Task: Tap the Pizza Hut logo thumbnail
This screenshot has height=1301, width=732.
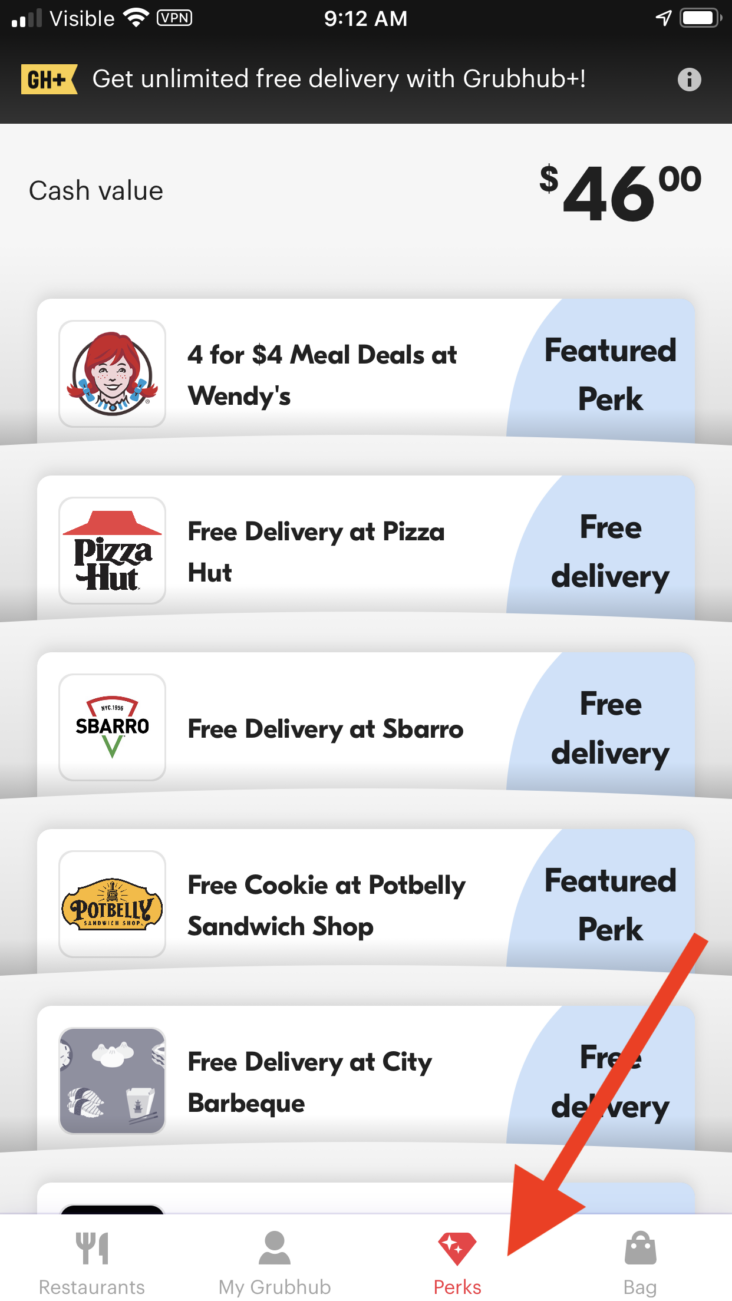Action: coord(112,550)
